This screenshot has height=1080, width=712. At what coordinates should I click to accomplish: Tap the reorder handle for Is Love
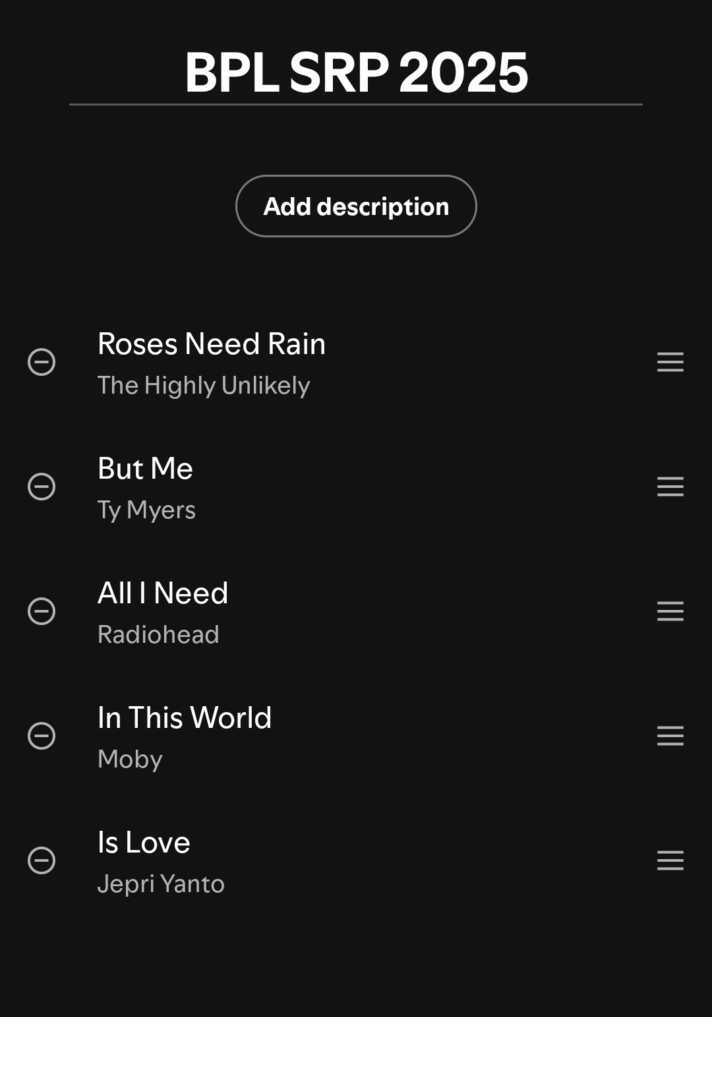pos(670,861)
